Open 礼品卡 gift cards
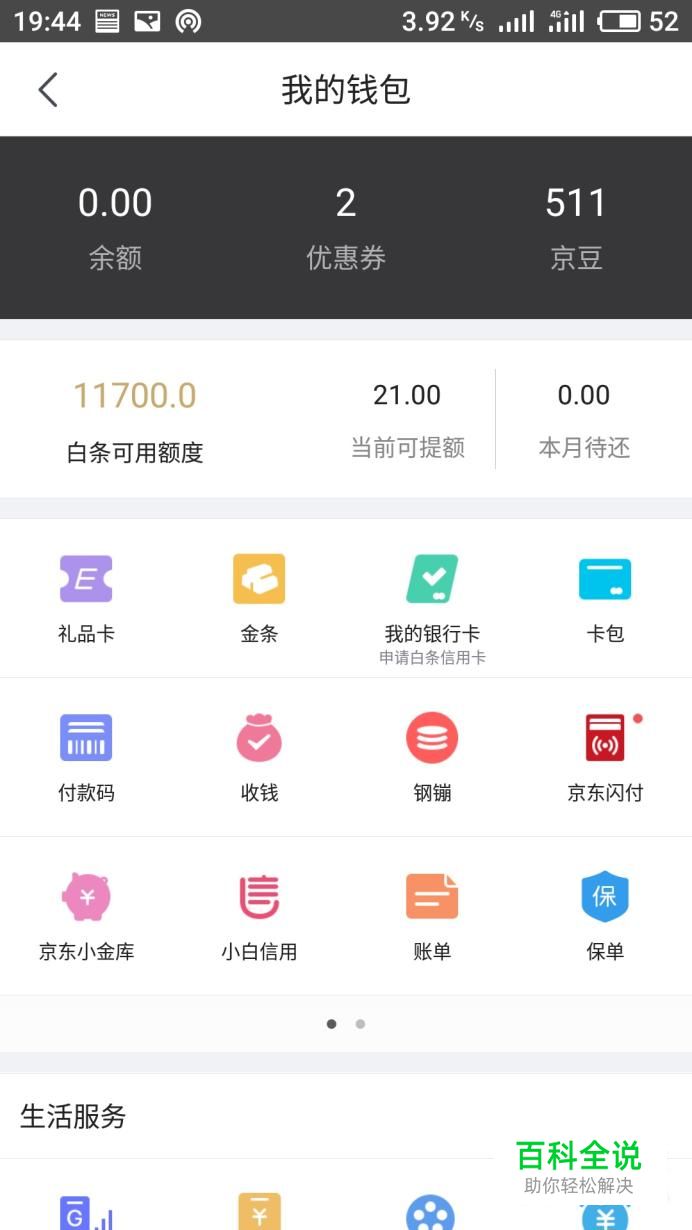692x1230 pixels. (x=86, y=598)
